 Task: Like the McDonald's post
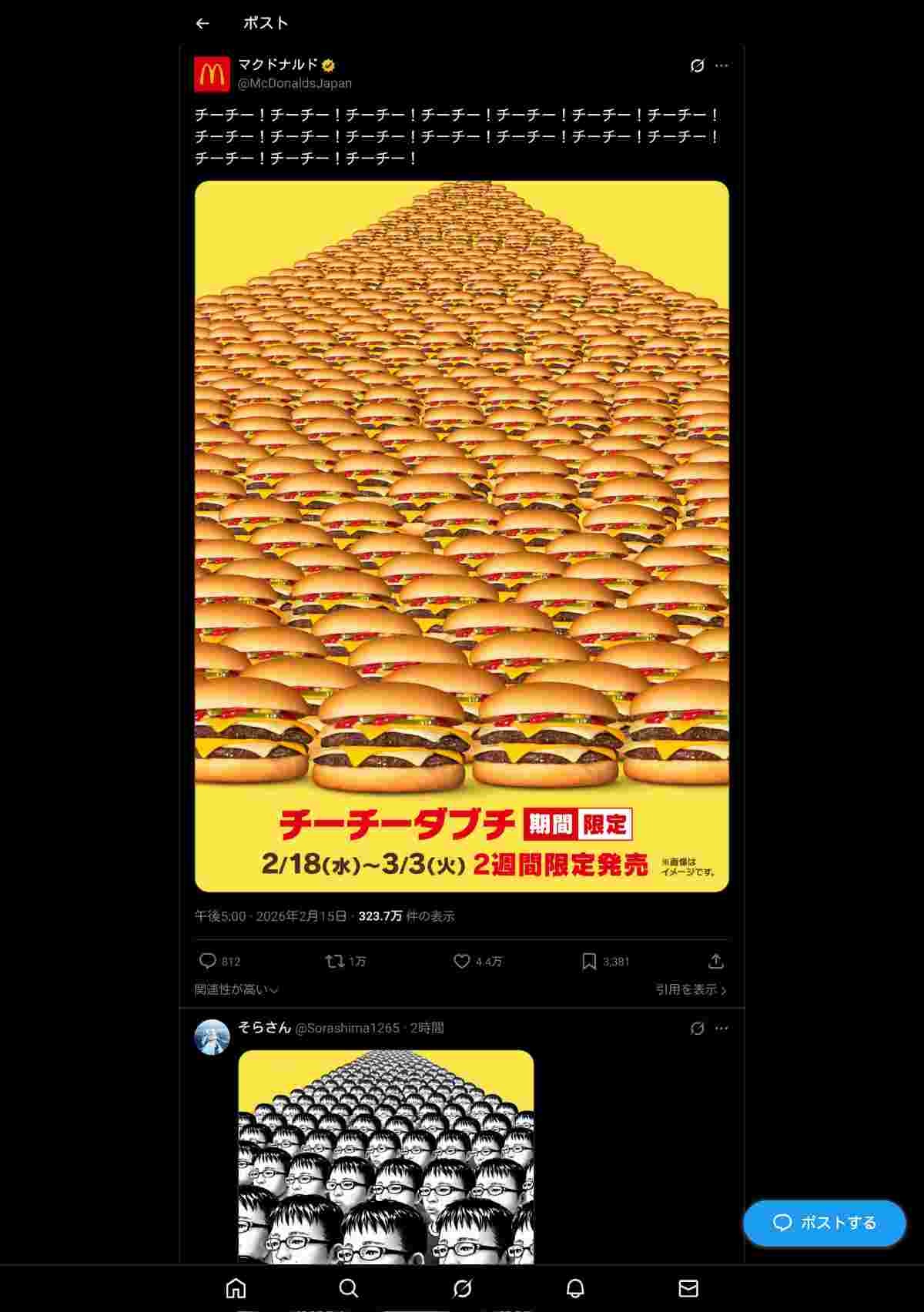462,961
